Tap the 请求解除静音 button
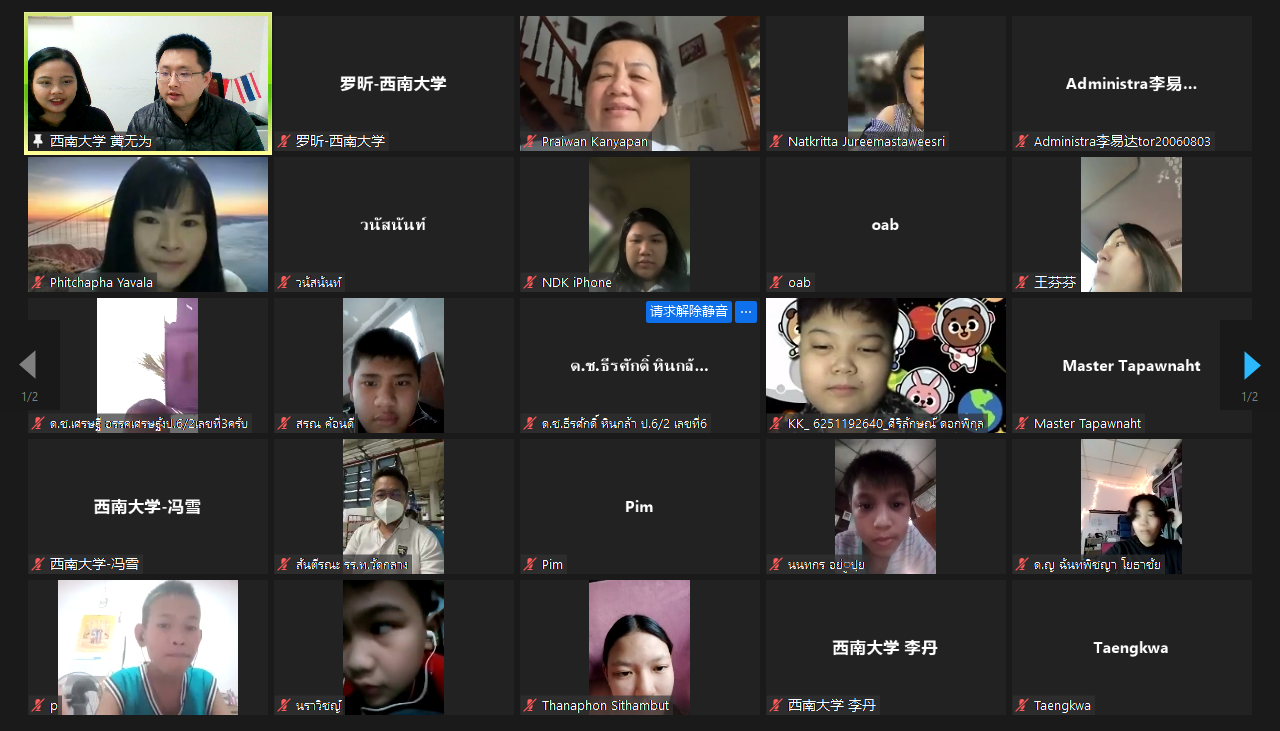The width and height of the screenshot is (1280, 731). click(x=689, y=312)
